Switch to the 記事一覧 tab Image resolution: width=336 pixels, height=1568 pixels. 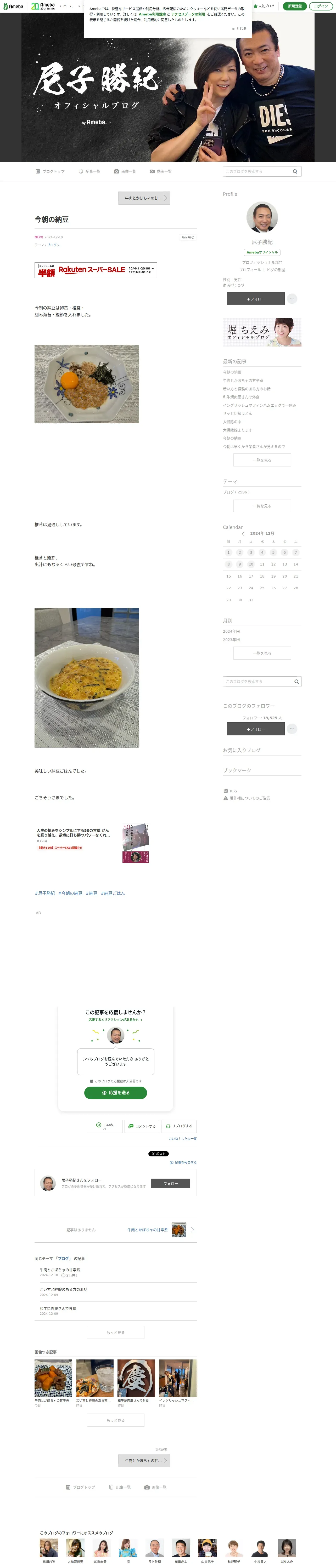(90, 172)
